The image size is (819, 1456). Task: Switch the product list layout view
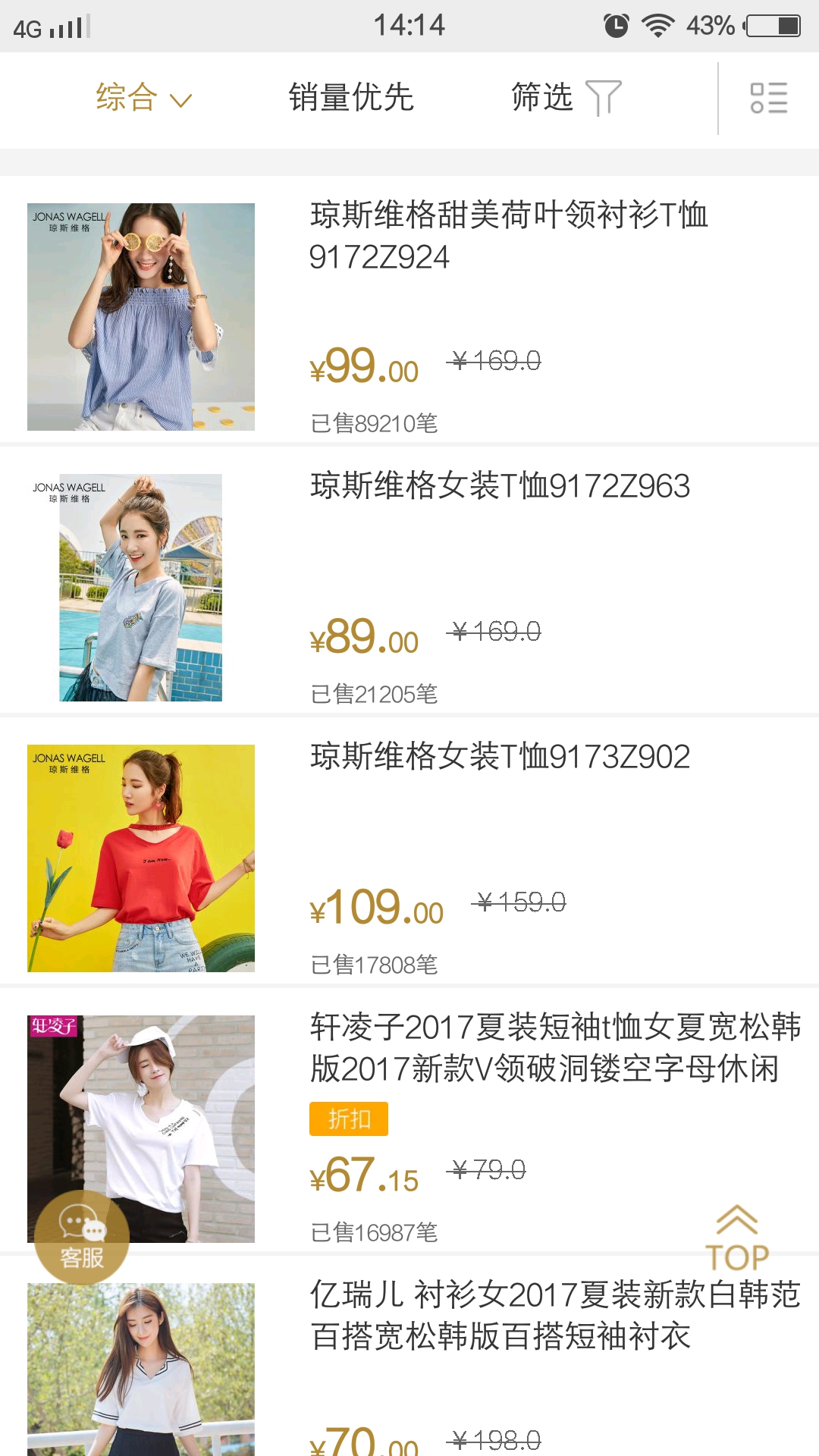point(768,98)
